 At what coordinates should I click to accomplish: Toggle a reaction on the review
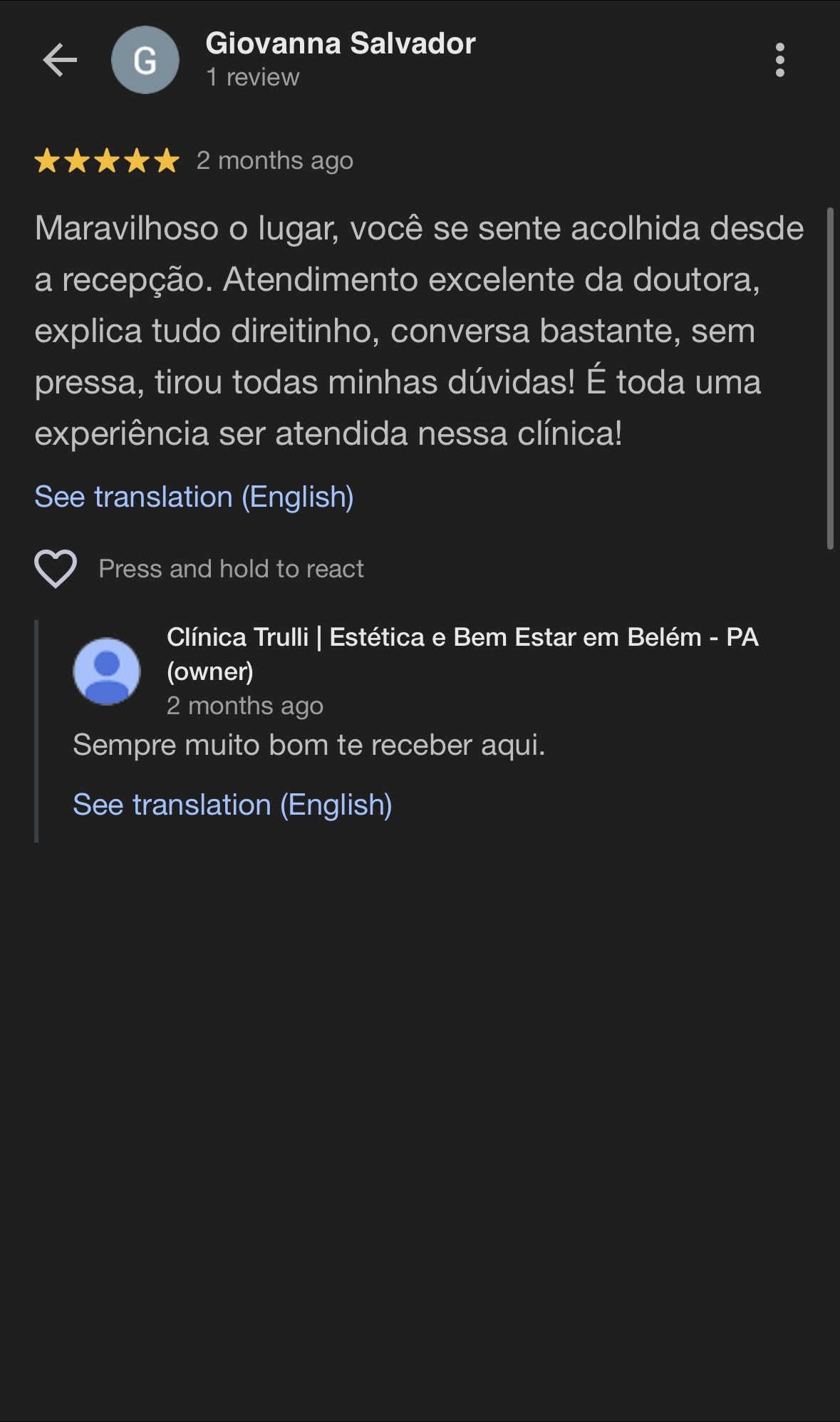(x=56, y=568)
